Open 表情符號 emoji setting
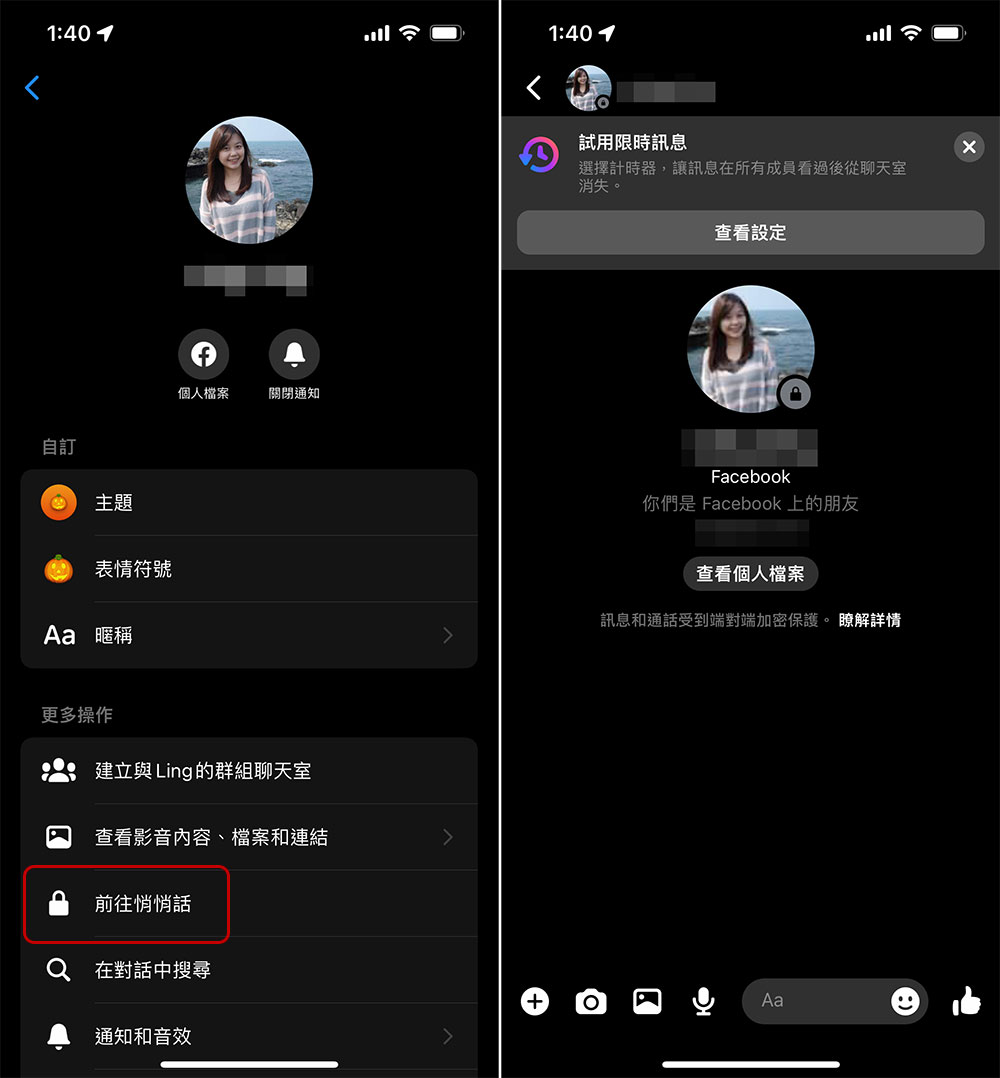The height and width of the screenshot is (1078, 1000). [x=248, y=569]
